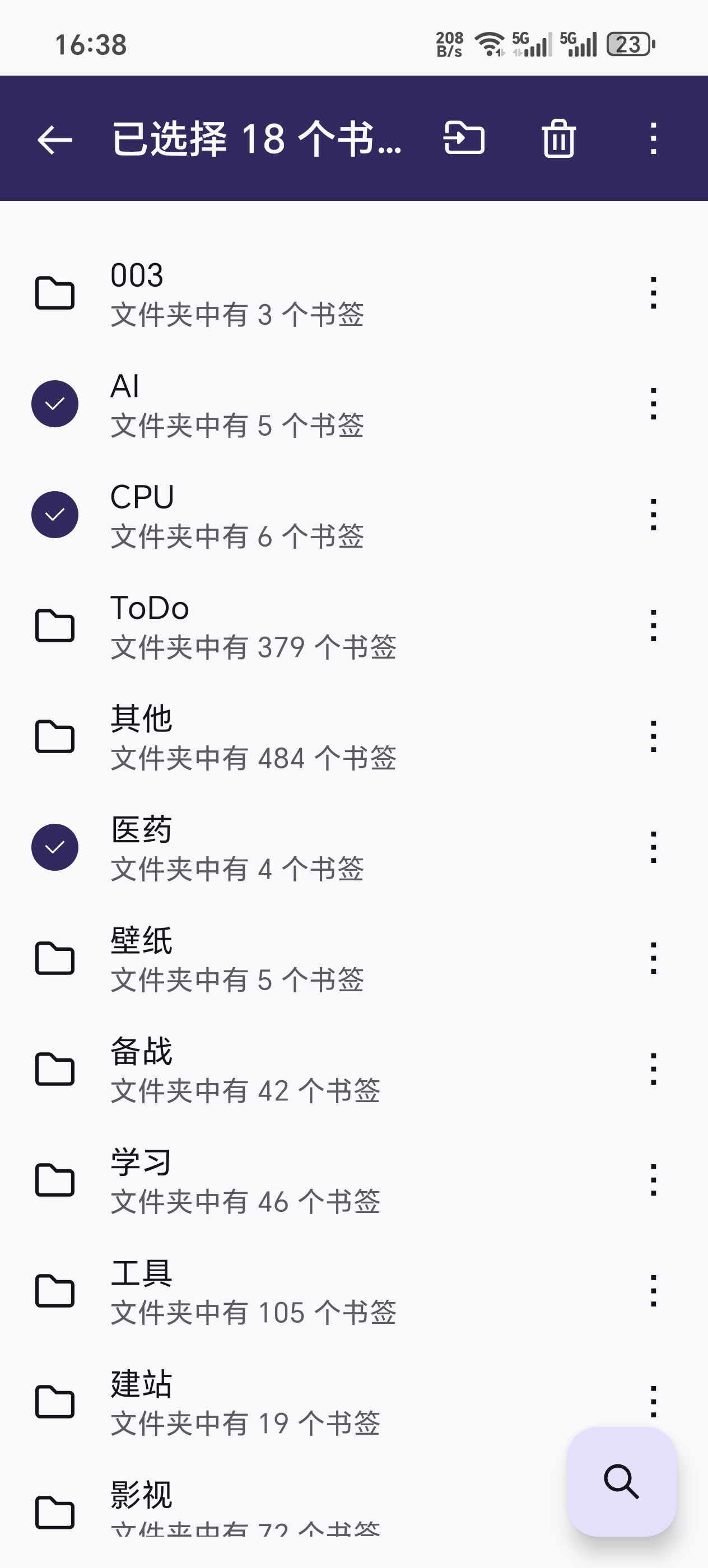The image size is (708, 1568).
Task: Open the top bar overflow menu
Action: 653,139
